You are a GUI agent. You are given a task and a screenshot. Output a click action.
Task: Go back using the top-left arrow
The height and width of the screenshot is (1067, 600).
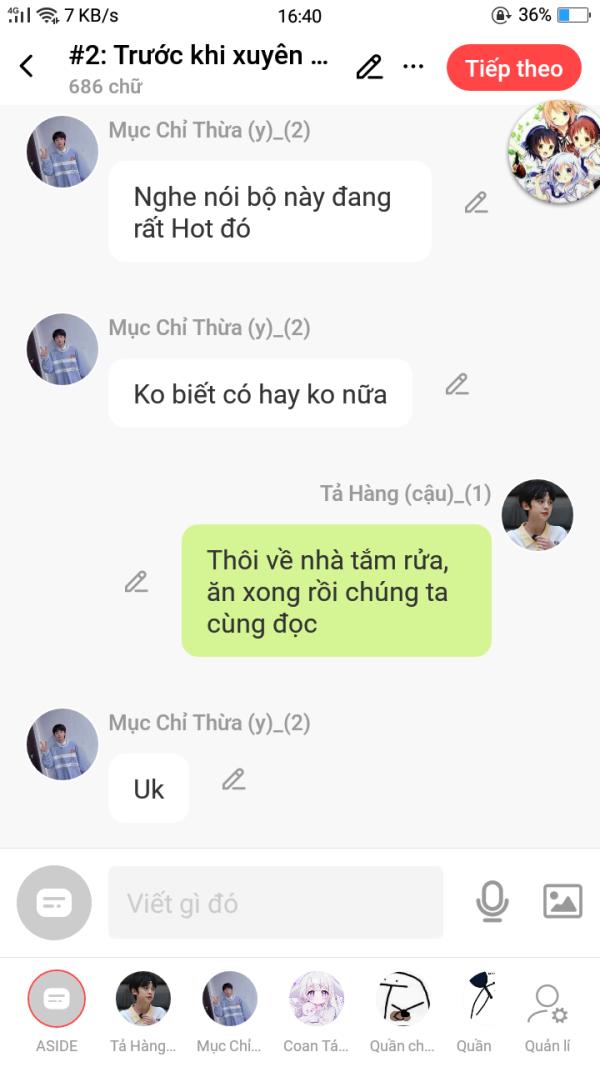[27, 67]
